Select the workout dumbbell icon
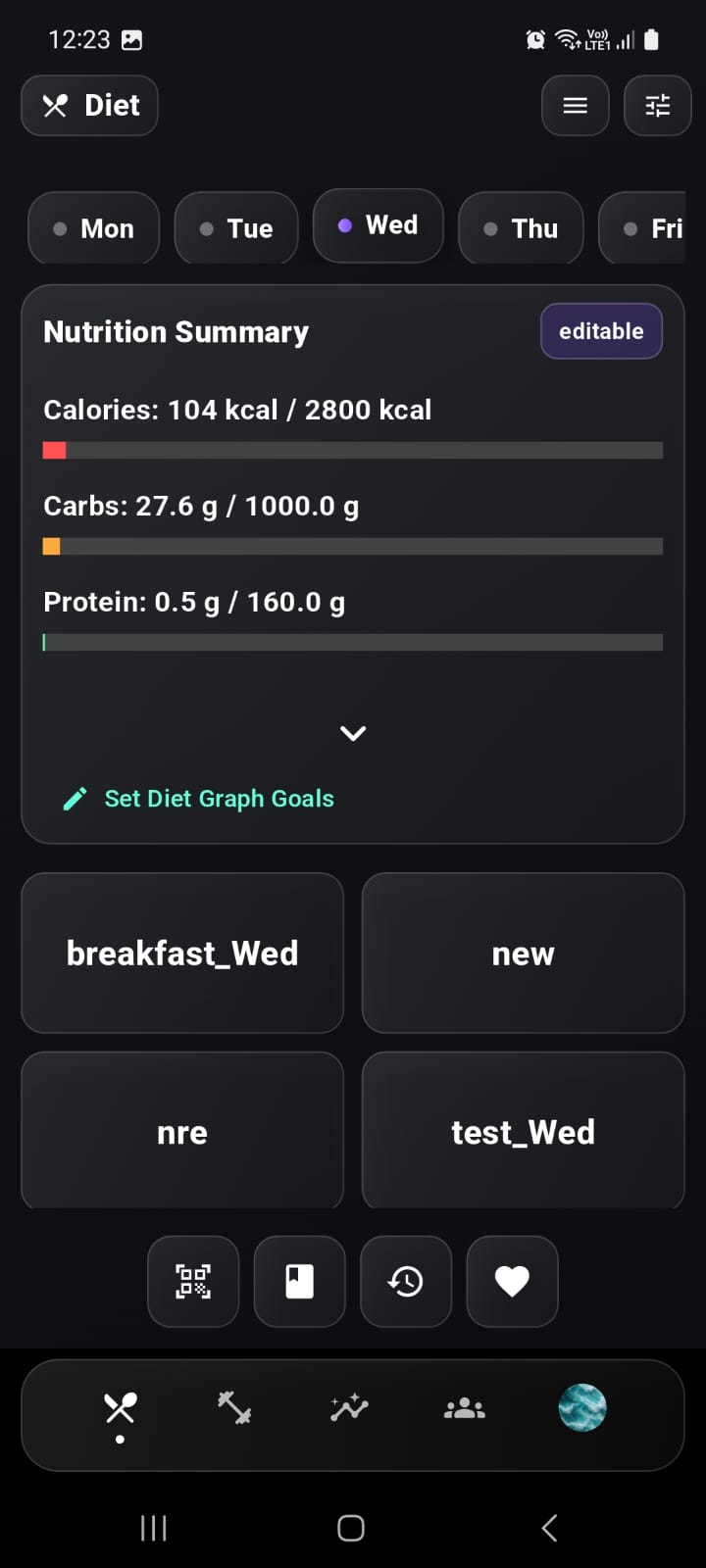The height and width of the screenshot is (1568, 706). click(x=233, y=1408)
